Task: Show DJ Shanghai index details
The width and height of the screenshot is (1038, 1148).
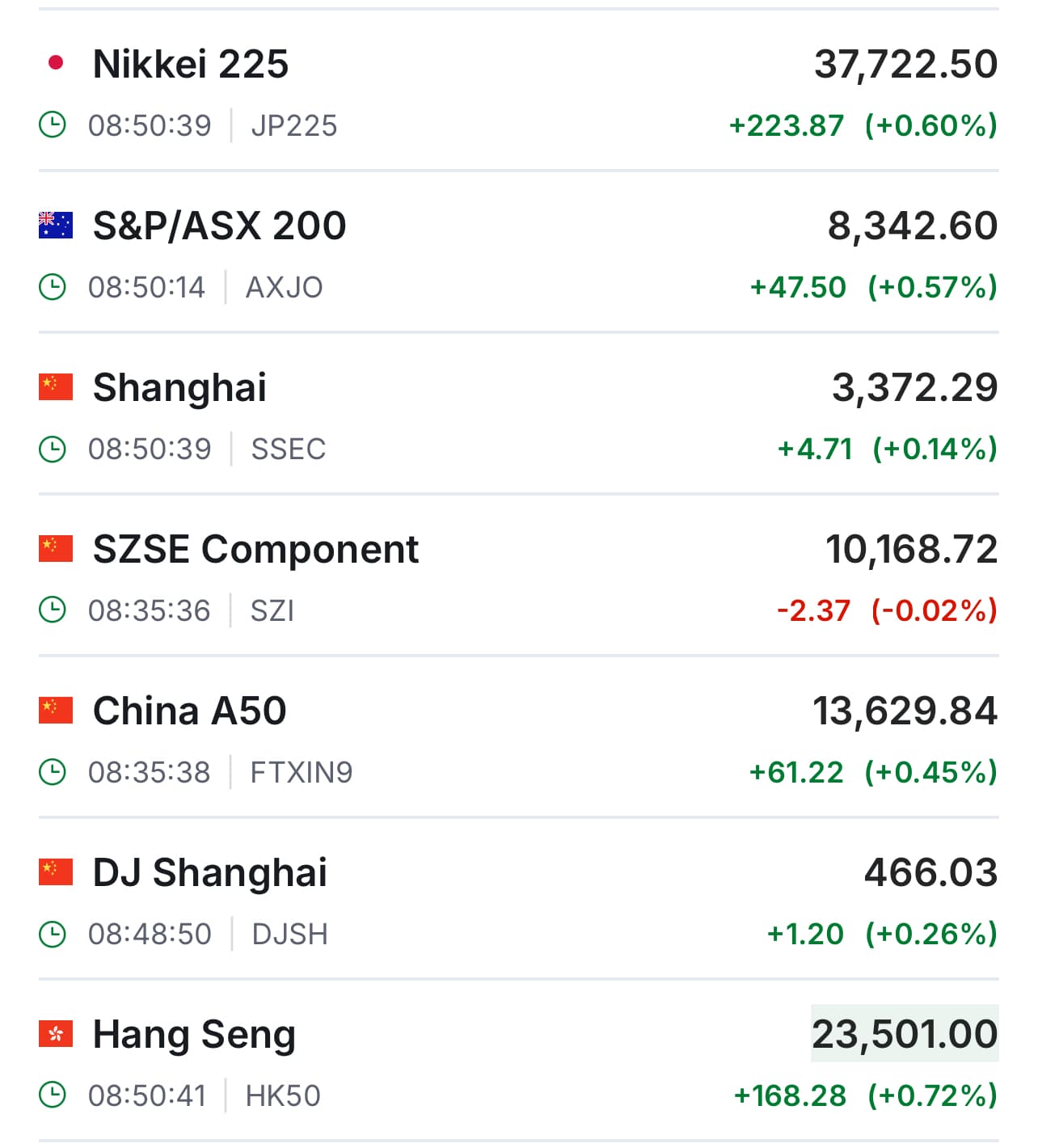Action: click(209, 873)
